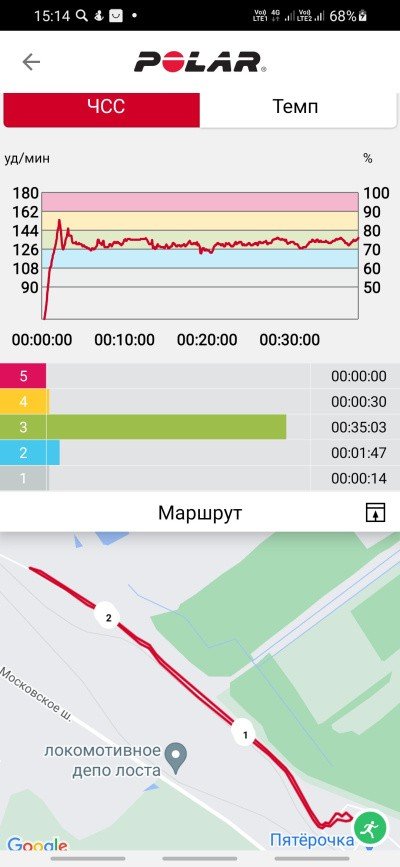Switch to the ЧСС tab
400x867 pixels.
pos(102,109)
